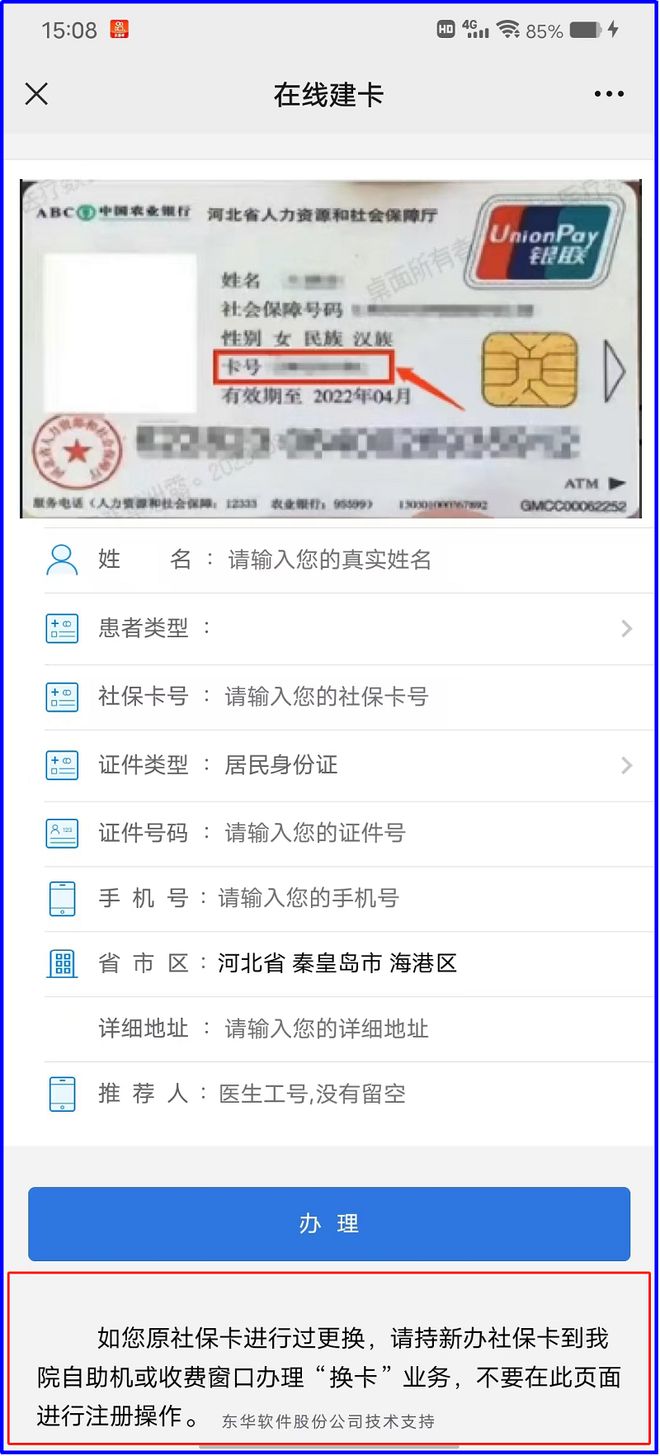Select 省市区 region 河北省 秦皇岛市 海港区
The width and height of the screenshot is (660, 1456).
tap(338, 964)
